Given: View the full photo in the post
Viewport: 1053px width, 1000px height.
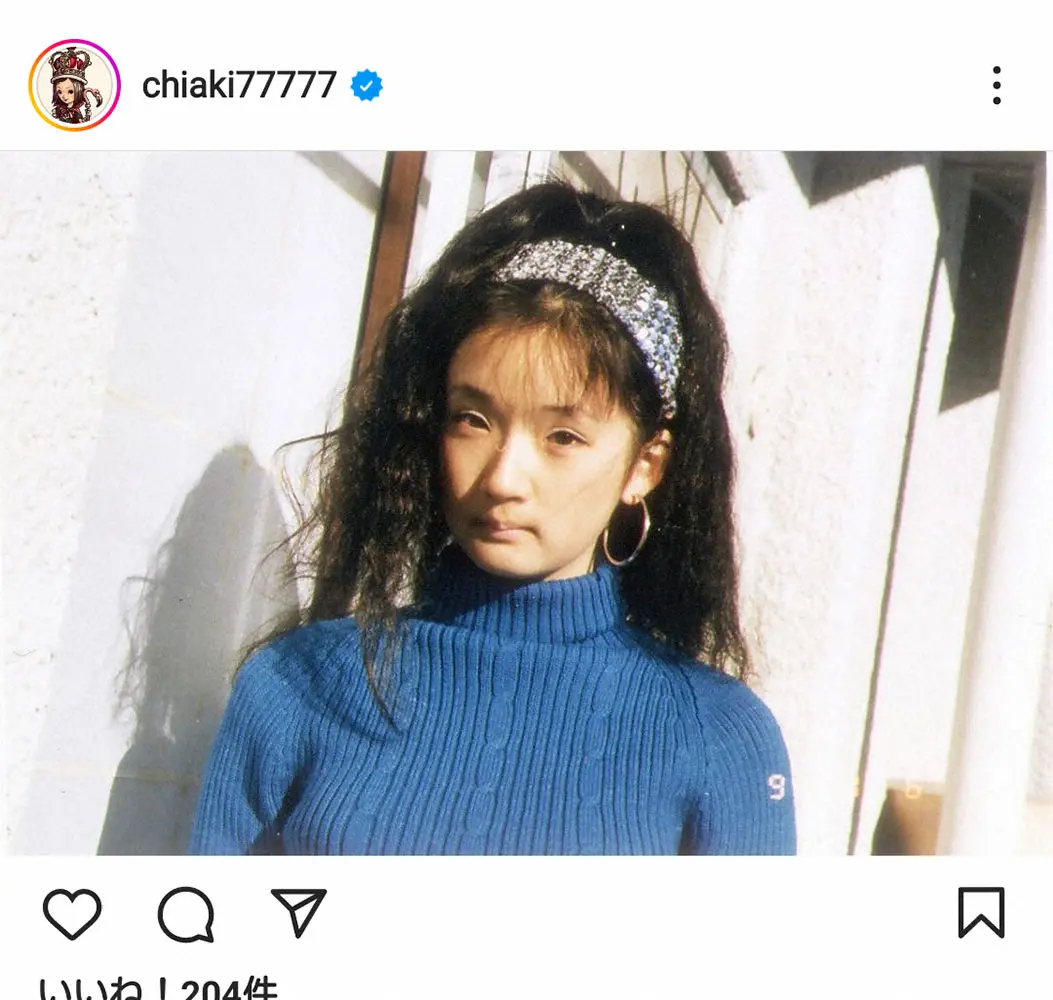Looking at the screenshot, I should pos(526,503).
